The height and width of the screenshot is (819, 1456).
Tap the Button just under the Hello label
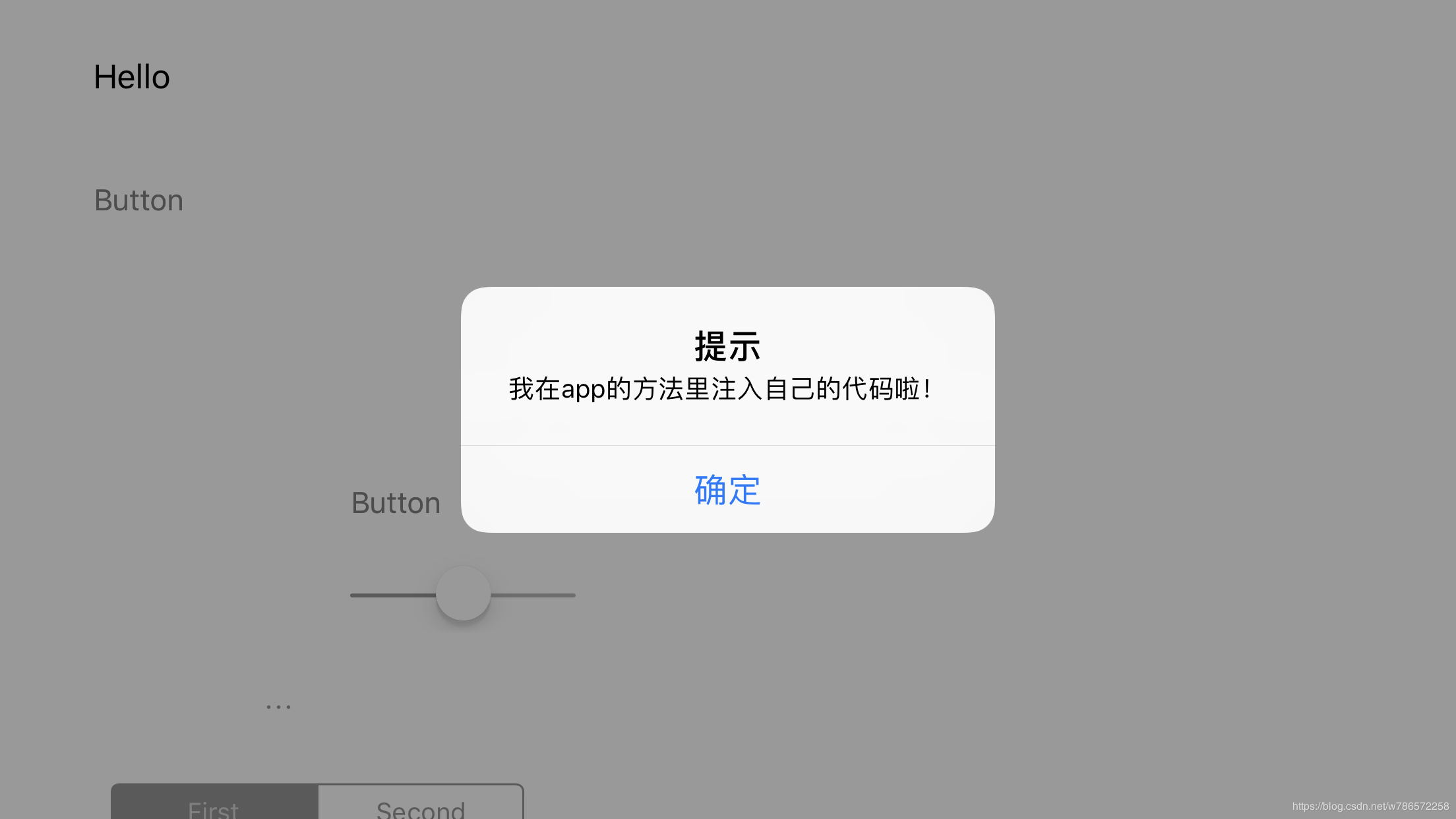coord(138,200)
